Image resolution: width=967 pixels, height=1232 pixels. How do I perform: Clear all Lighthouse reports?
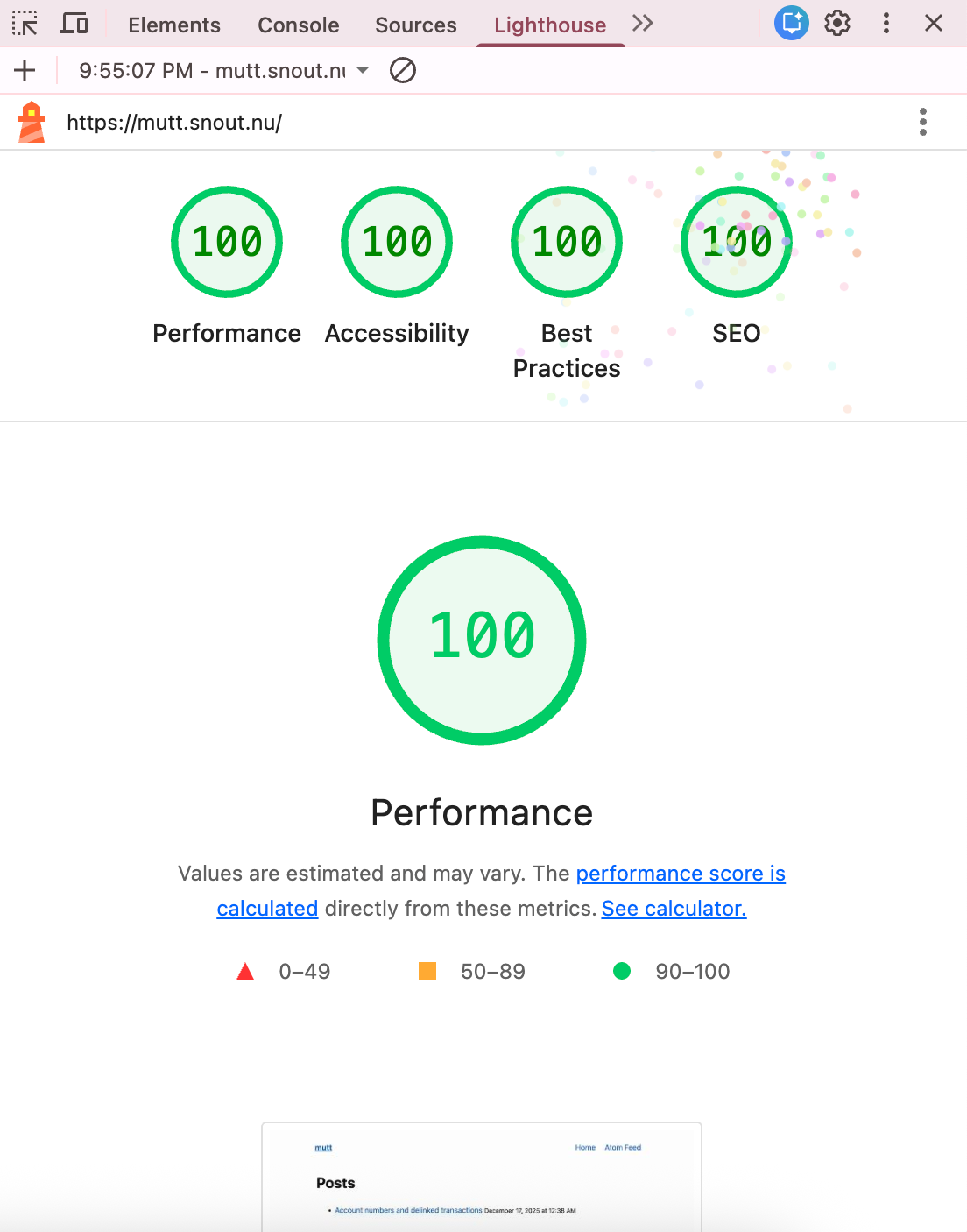pos(403,70)
